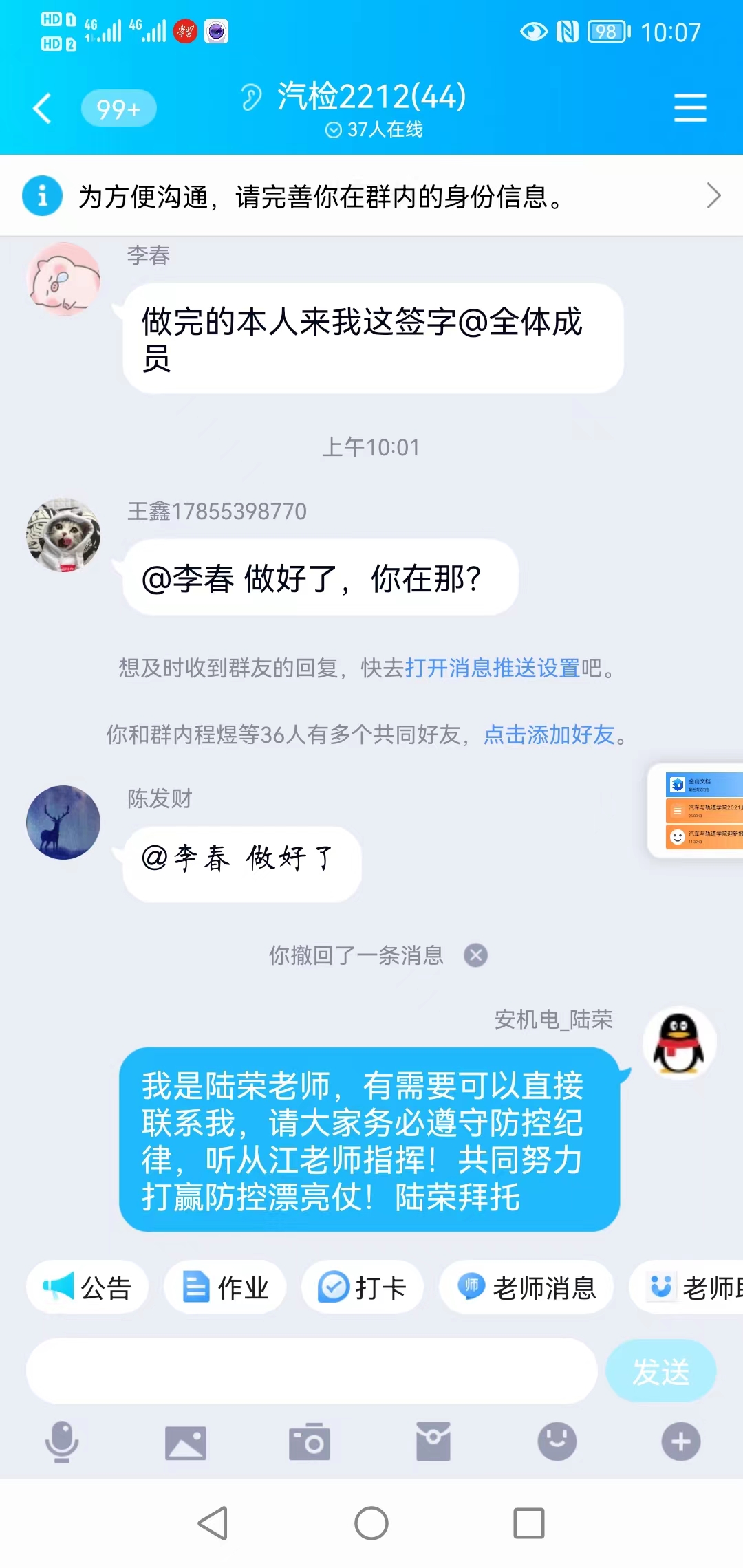Open the group menu icon
The width and height of the screenshot is (743, 1568).
coord(690,108)
